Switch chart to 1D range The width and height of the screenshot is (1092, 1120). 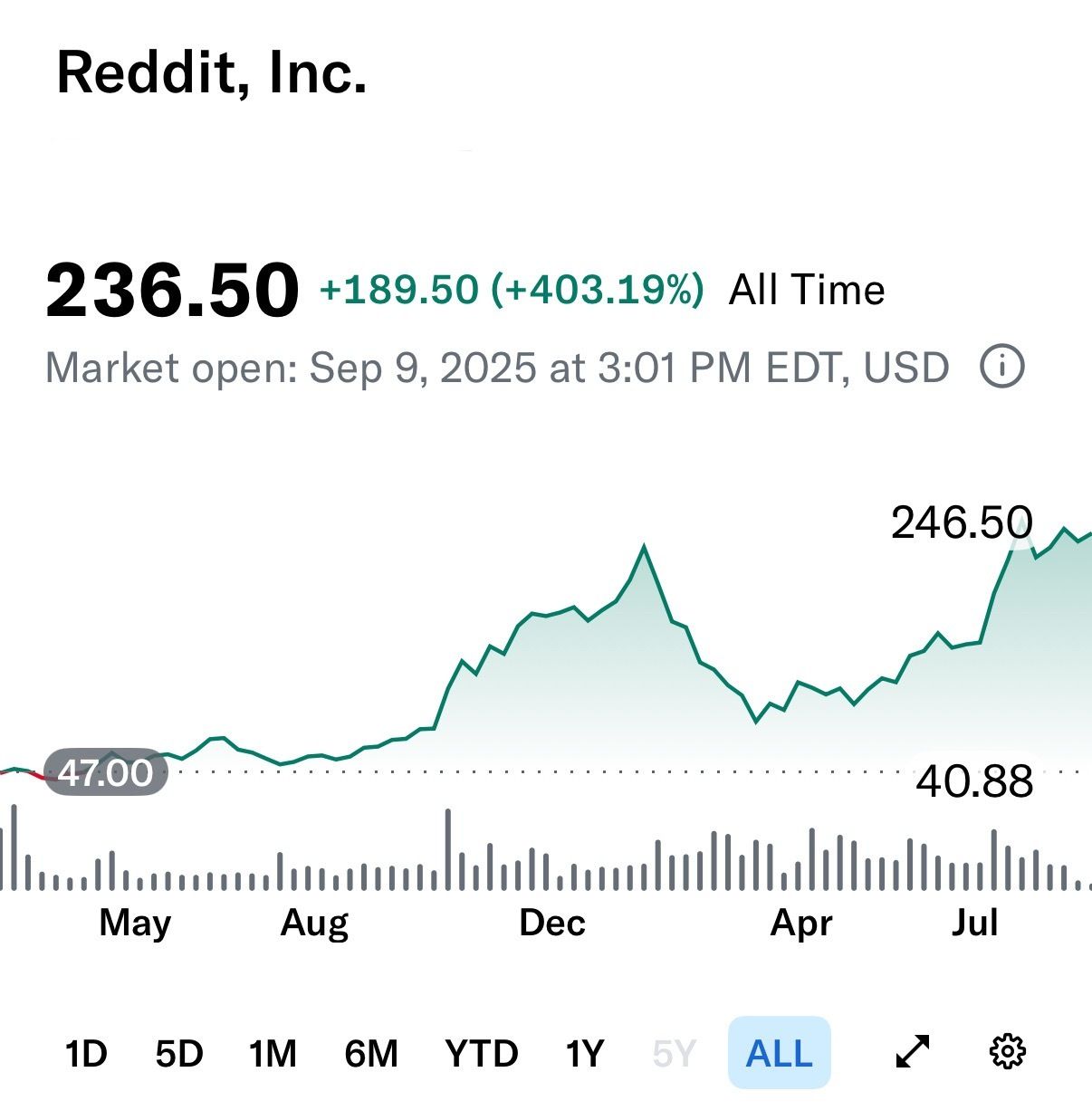pyautogui.click(x=86, y=1053)
